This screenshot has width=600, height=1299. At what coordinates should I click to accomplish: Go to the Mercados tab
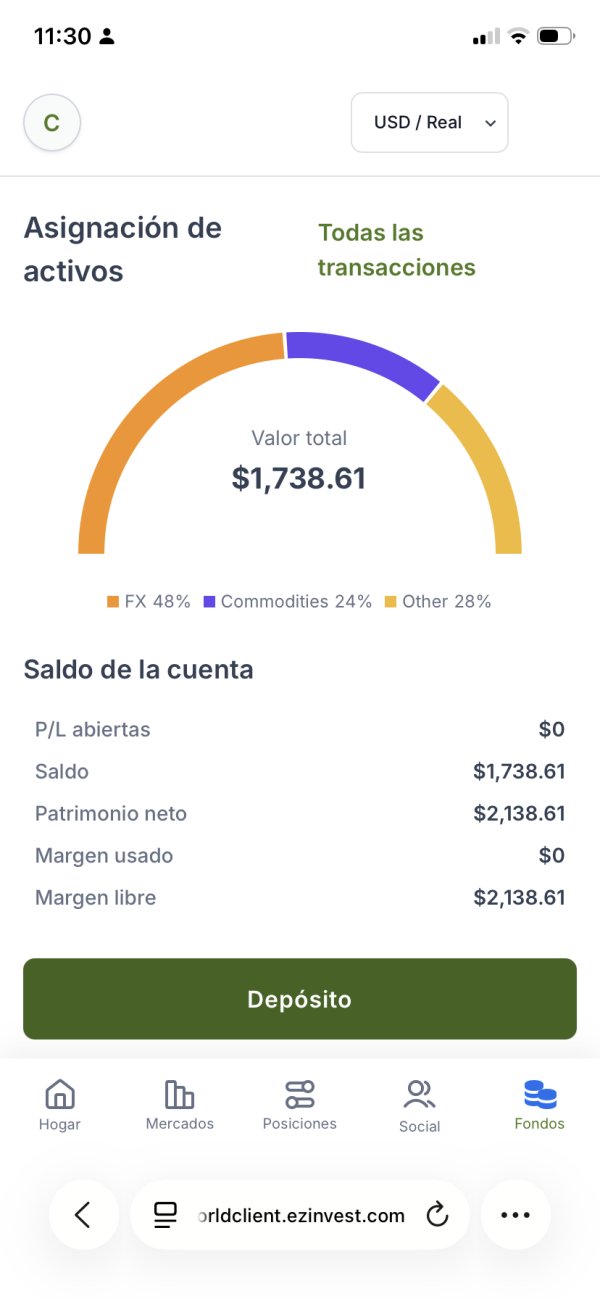pyautogui.click(x=180, y=1105)
